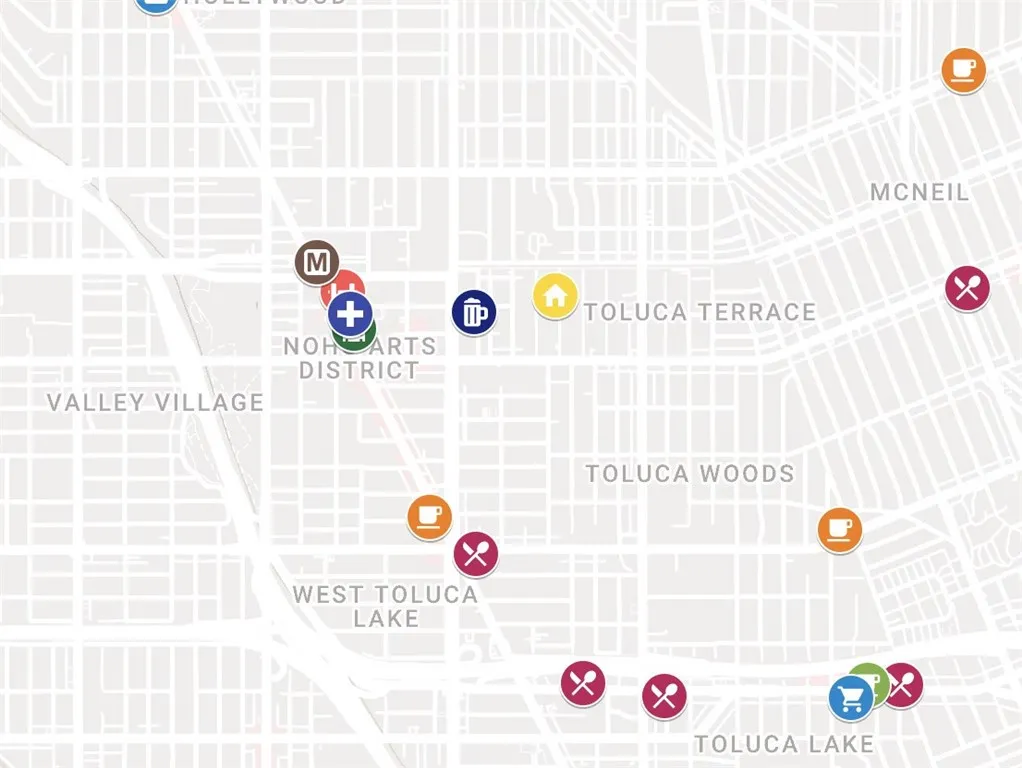Open the navy beer mug bar marker
This screenshot has width=1022, height=768.
coord(474,313)
